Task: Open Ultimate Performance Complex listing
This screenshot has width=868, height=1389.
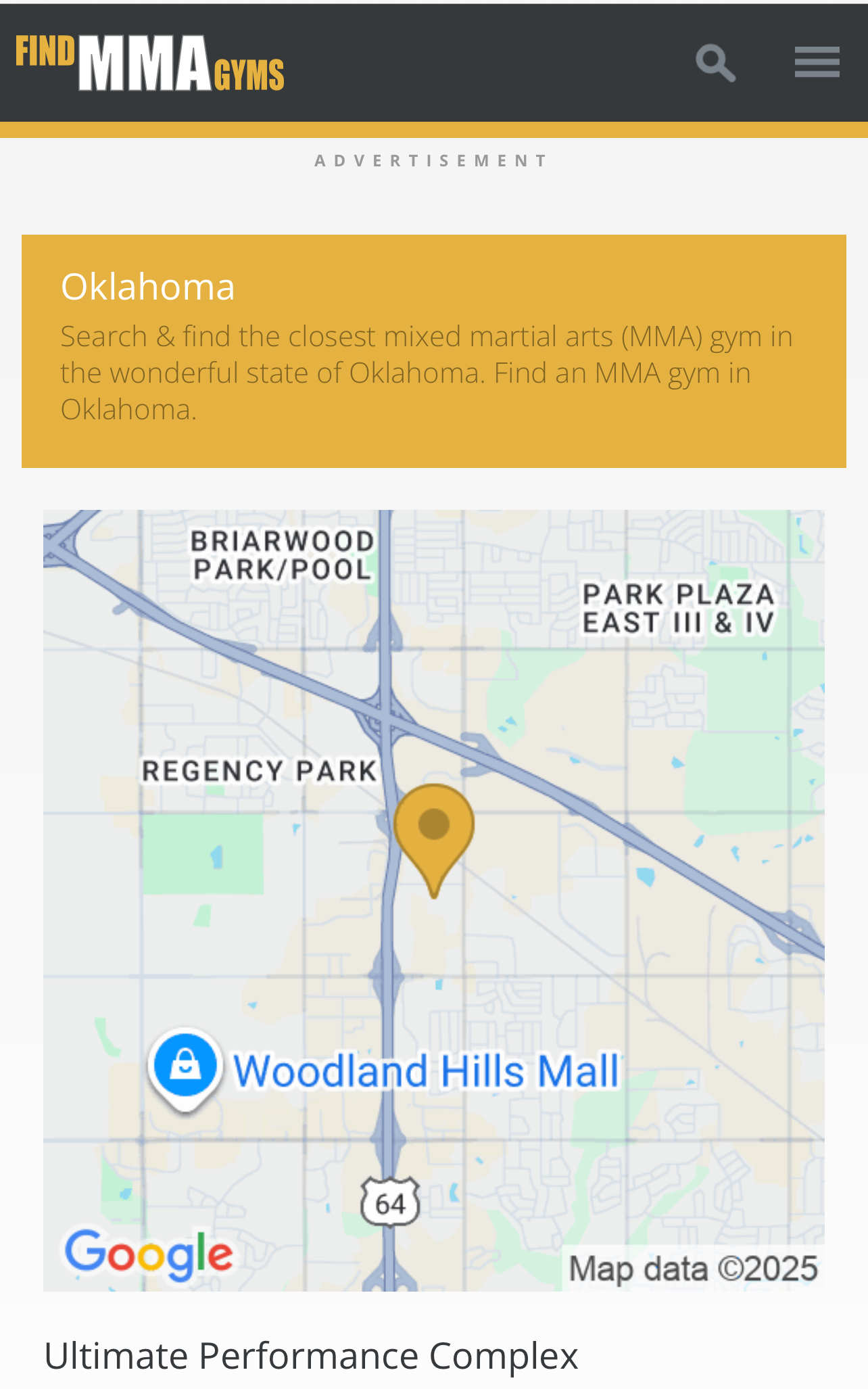Action: coord(311,1355)
